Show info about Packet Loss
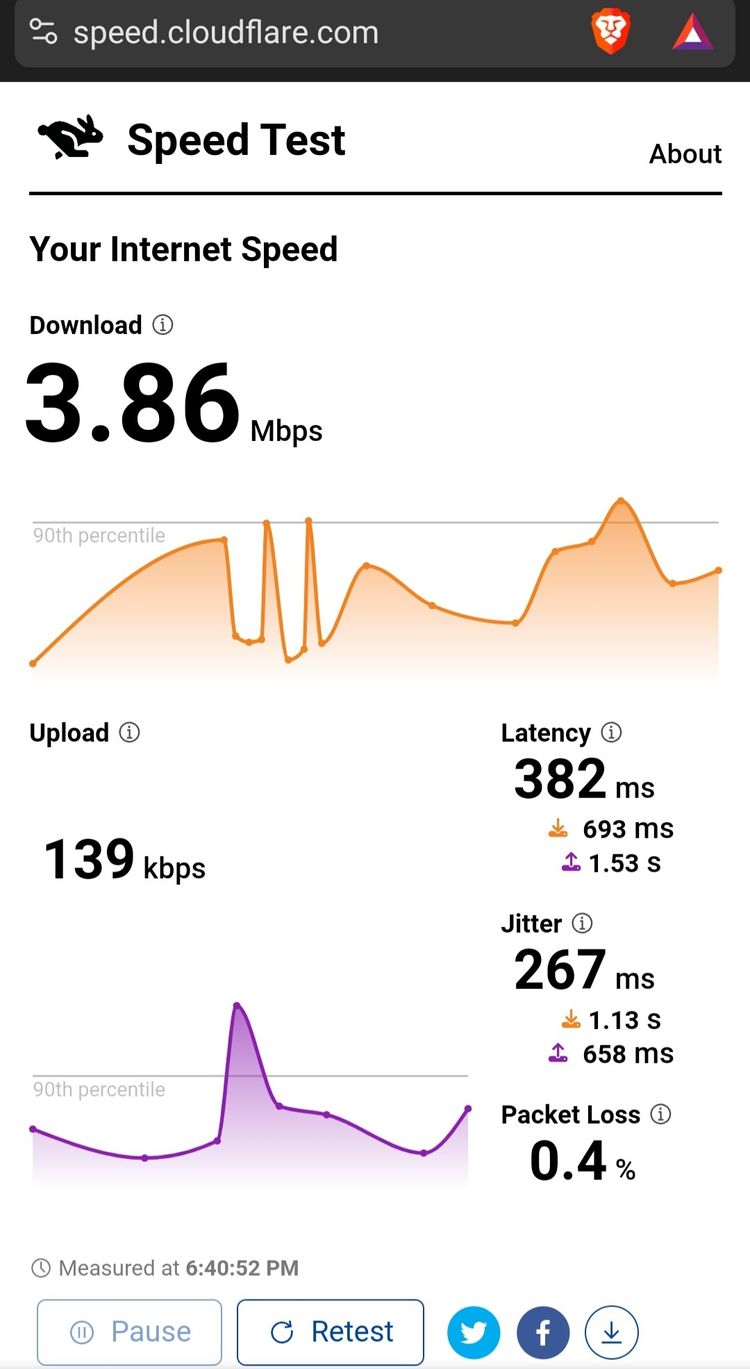The width and height of the screenshot is (750, 1369). pos(660,1114)
